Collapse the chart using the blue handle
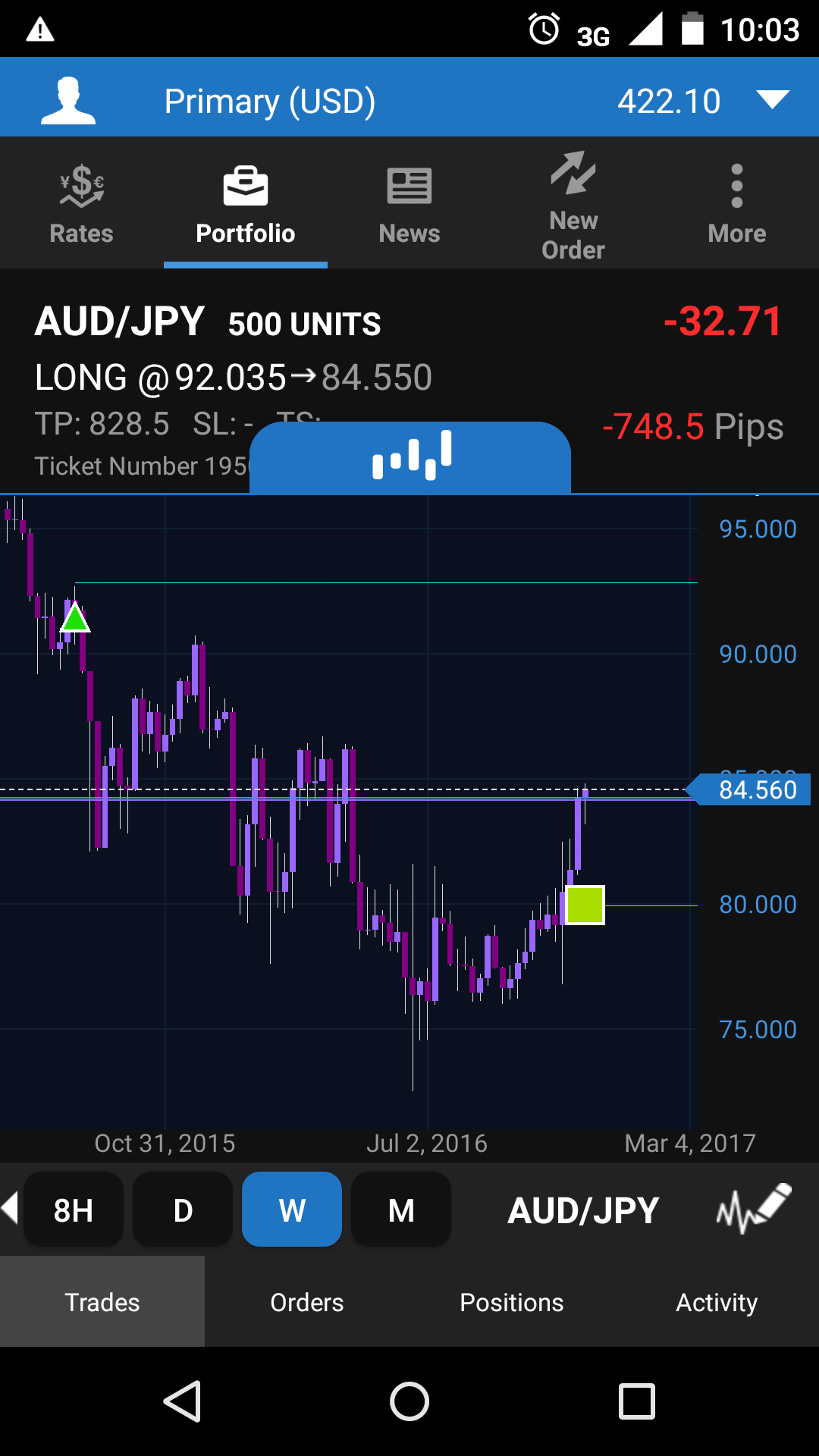The height and width of the screenshot is (1456, 819). click(x=410, y=457)
